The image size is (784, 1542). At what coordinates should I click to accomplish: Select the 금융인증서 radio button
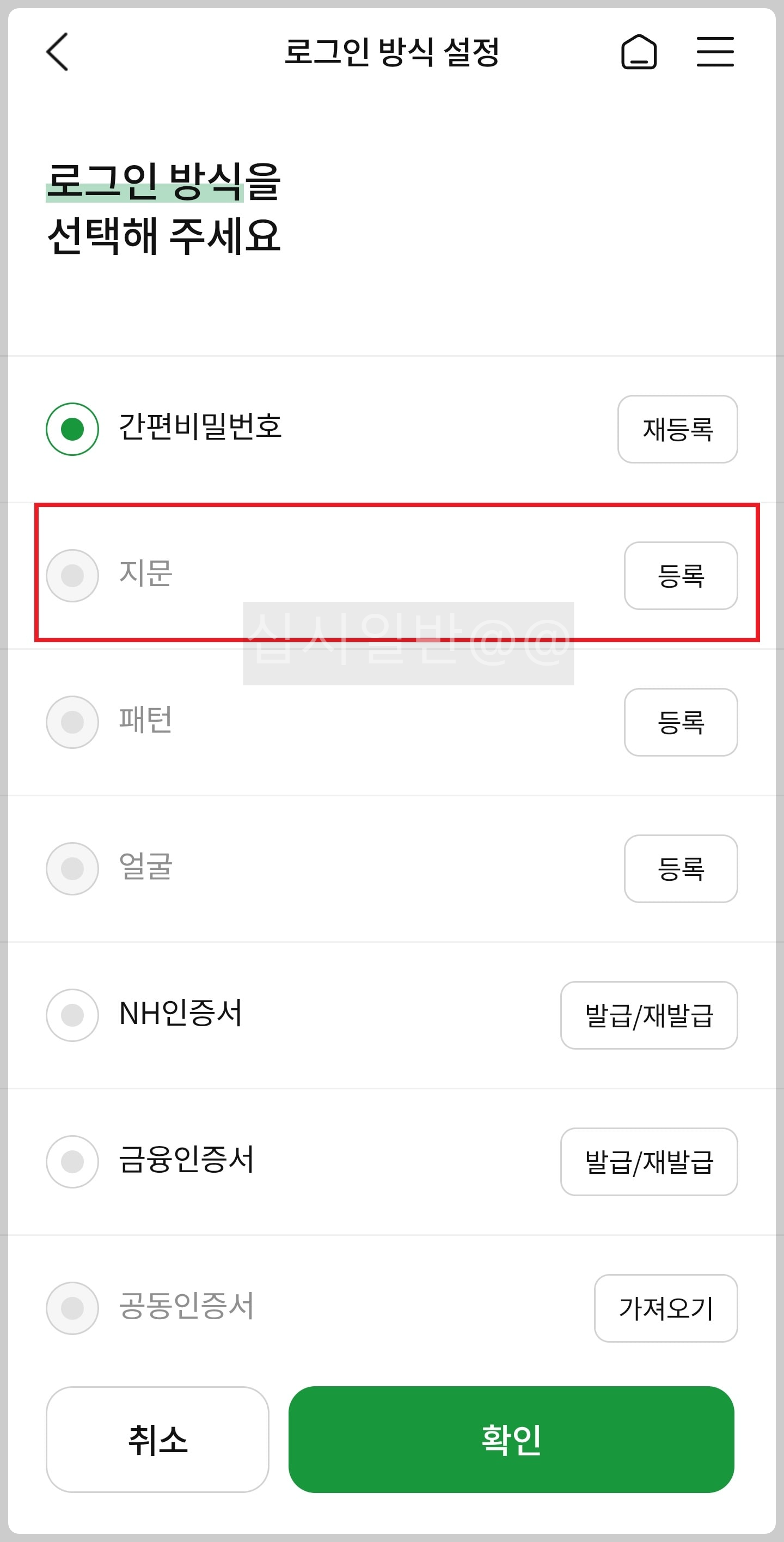pyautogui.click(x=72, y=1162)
